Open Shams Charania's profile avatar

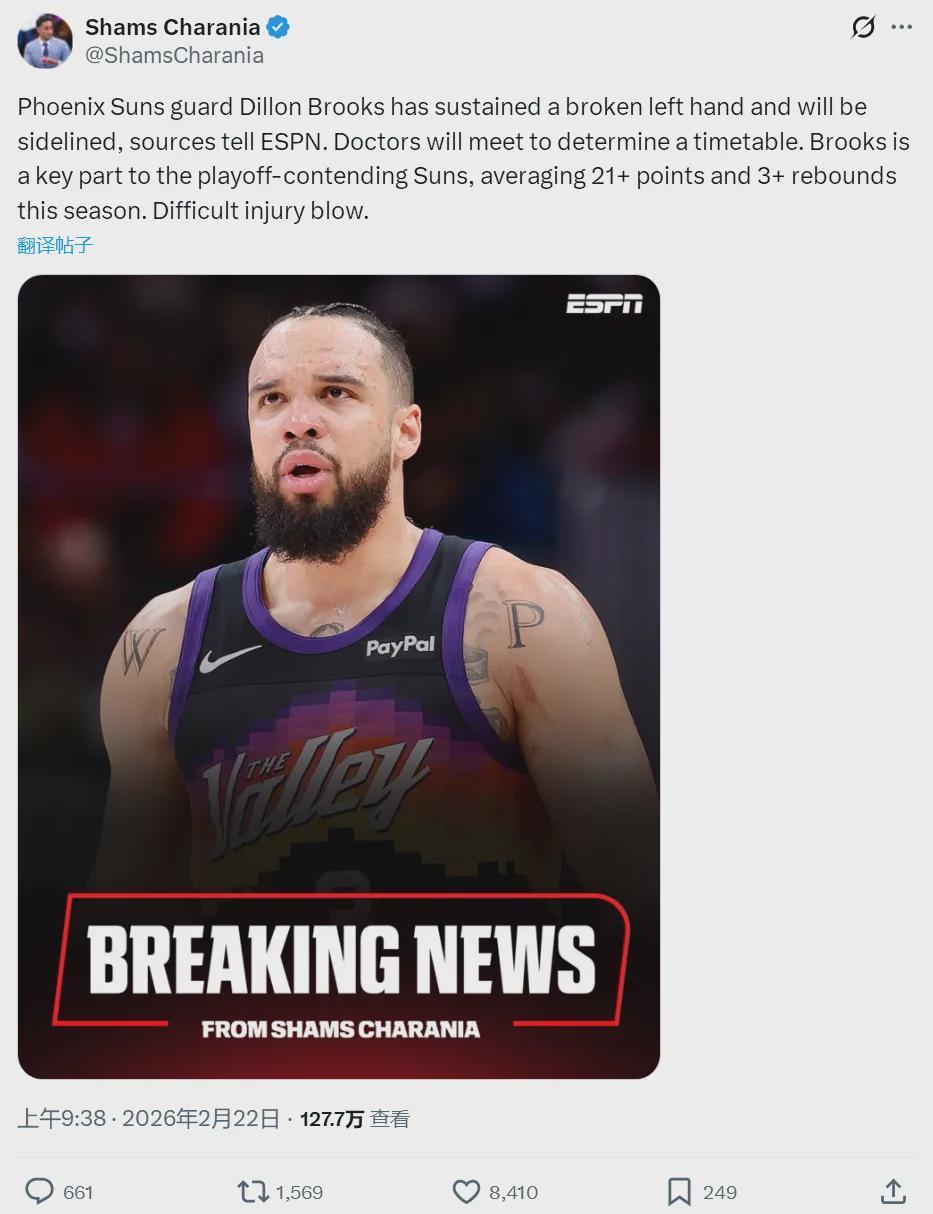click(45, 41)
